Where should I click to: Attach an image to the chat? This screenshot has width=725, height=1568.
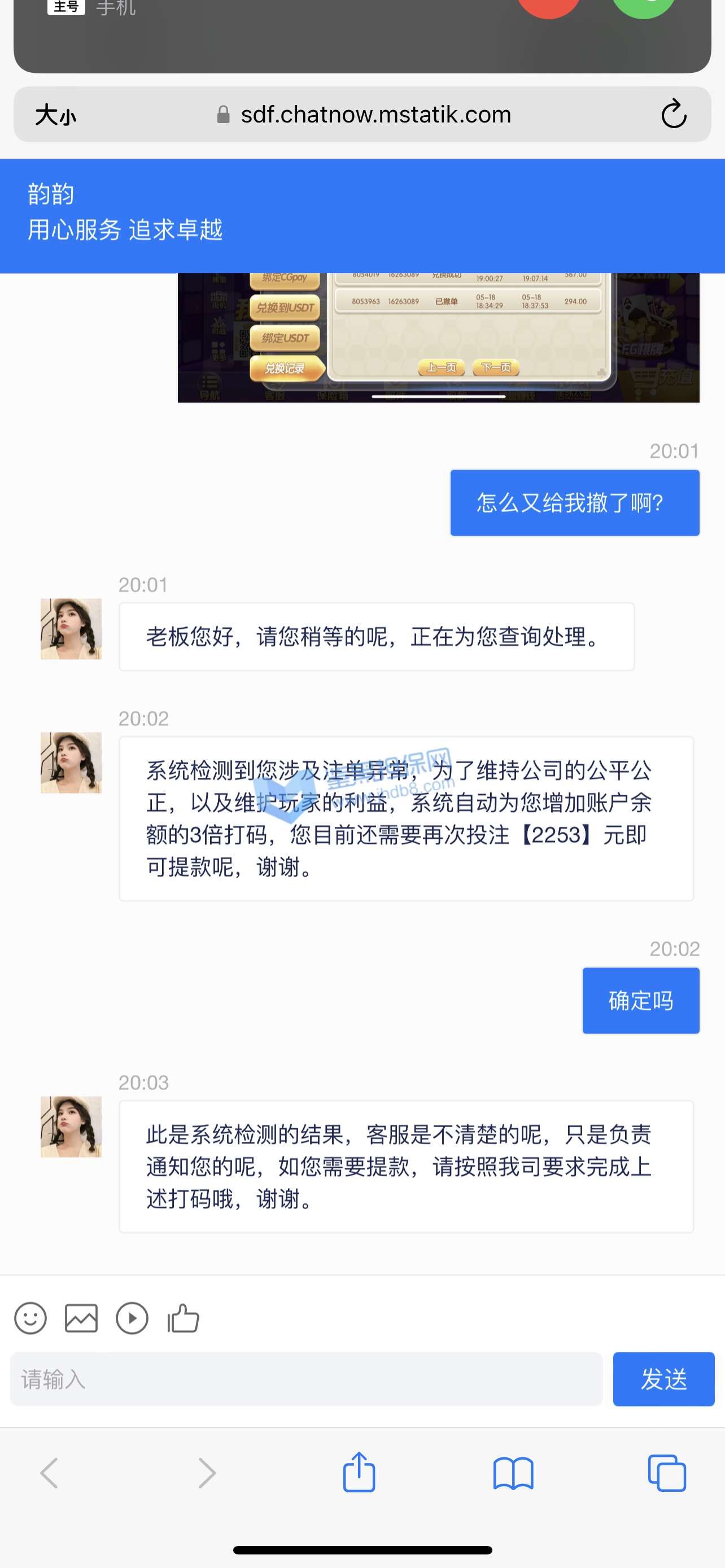point(81,1319)
